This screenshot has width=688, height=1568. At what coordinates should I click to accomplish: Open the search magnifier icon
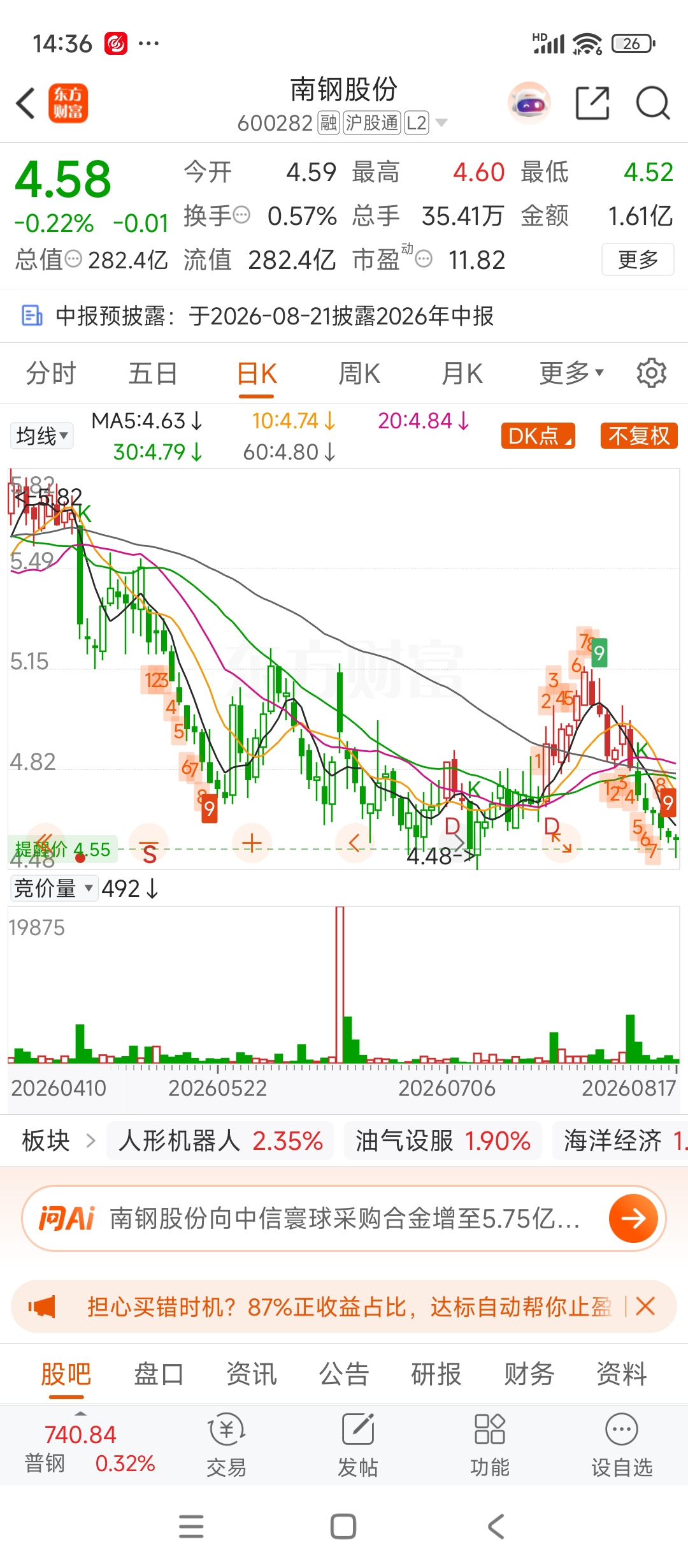click(653, 103)
